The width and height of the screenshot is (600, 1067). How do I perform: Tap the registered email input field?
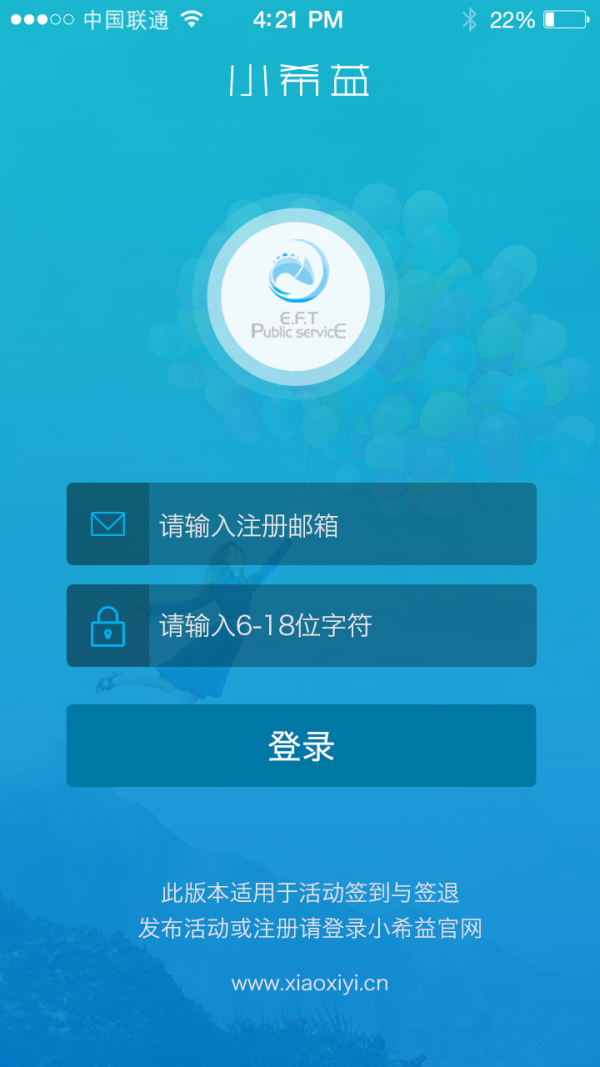340,525
